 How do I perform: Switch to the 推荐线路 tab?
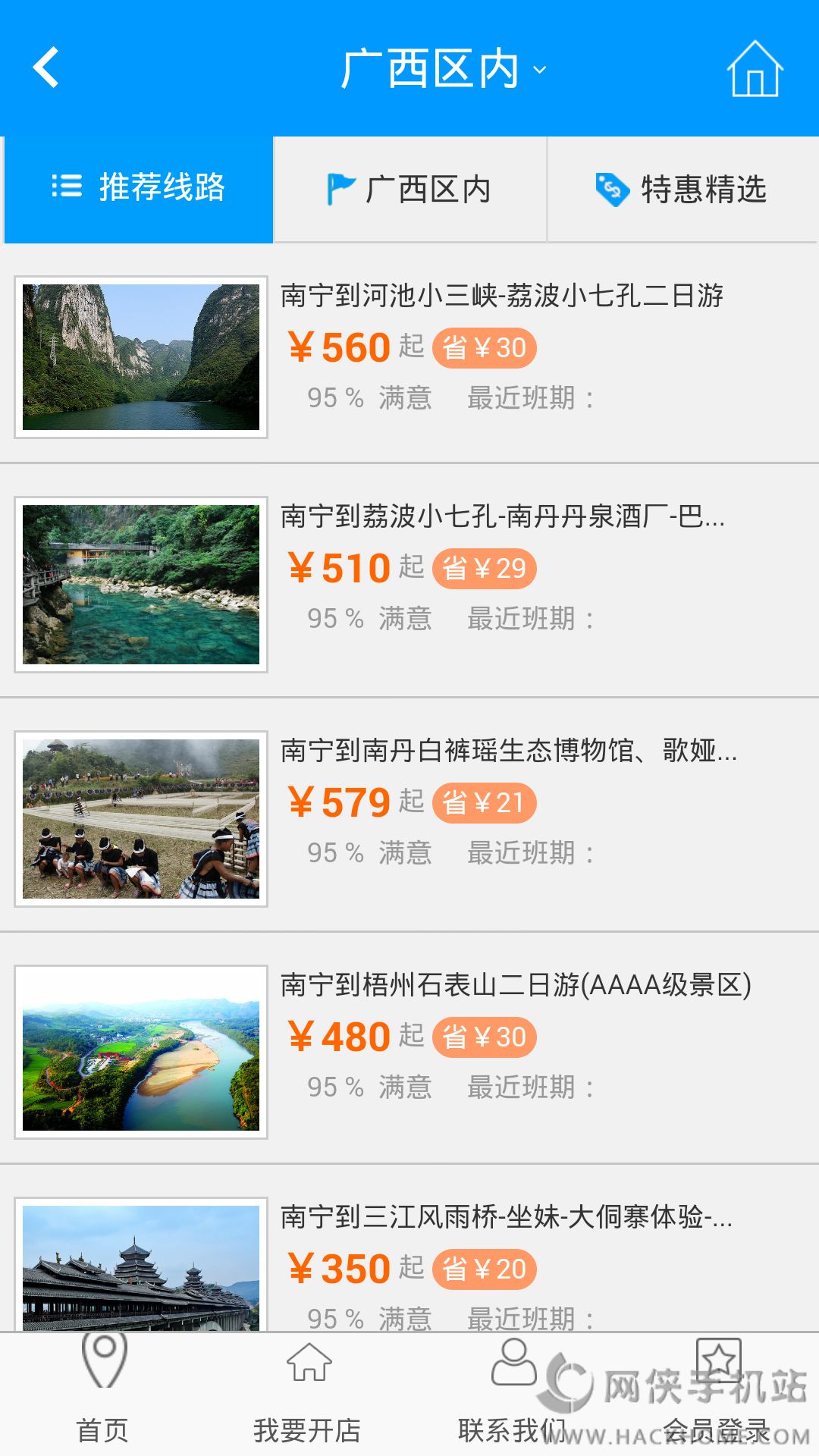click(x=139, y=188)
